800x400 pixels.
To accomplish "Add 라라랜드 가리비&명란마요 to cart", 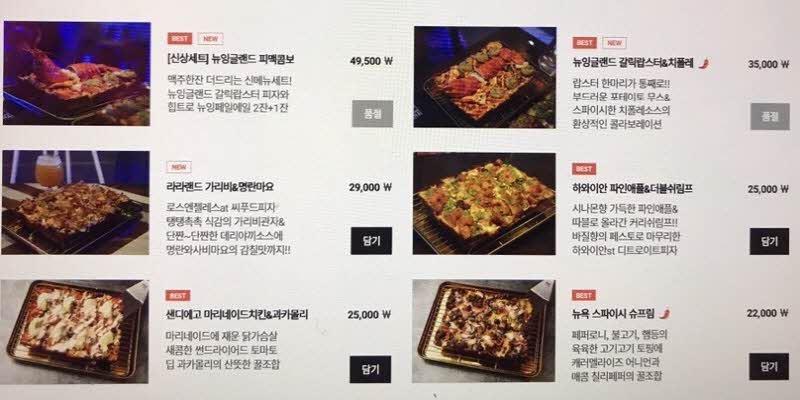I will (372, 241).
